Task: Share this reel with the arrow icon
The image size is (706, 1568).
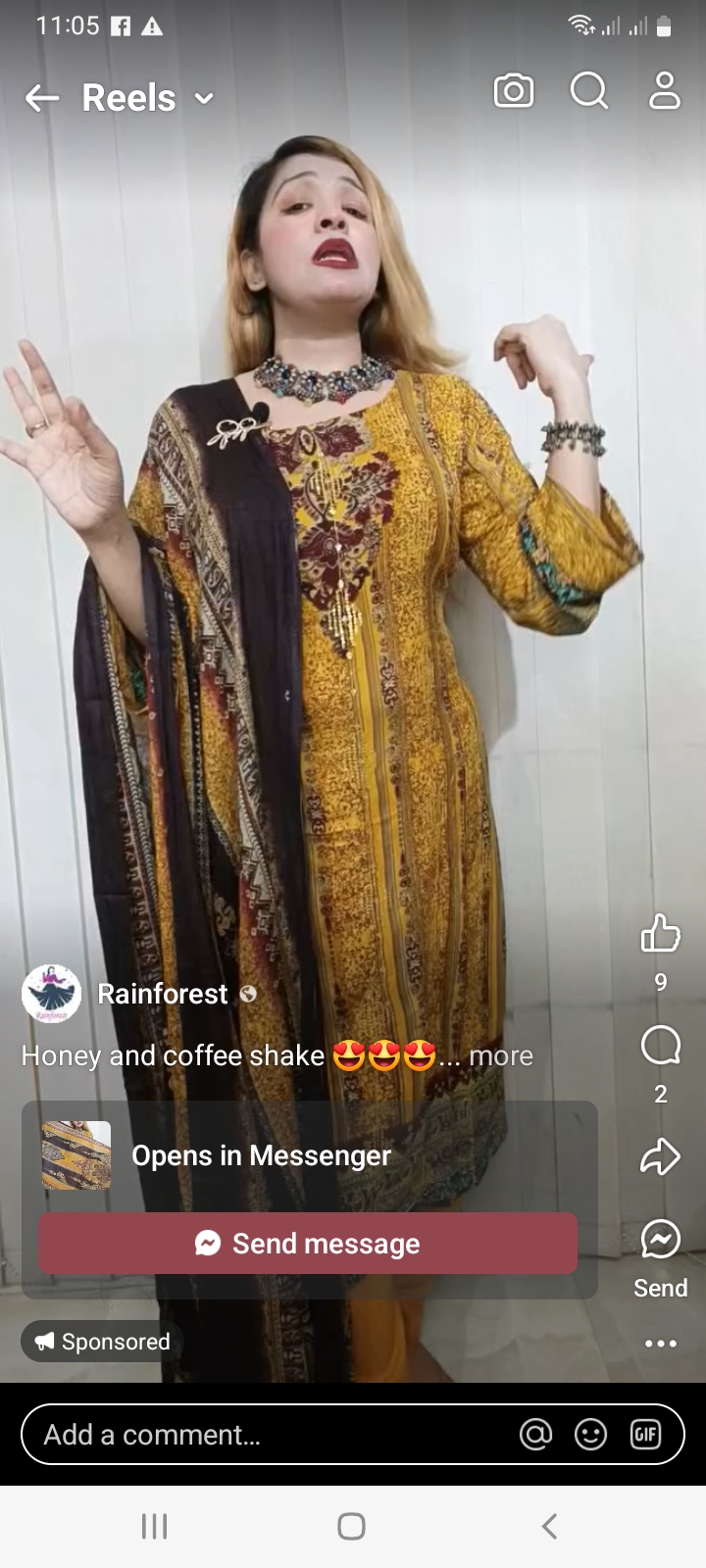Action: (660, 1156)
